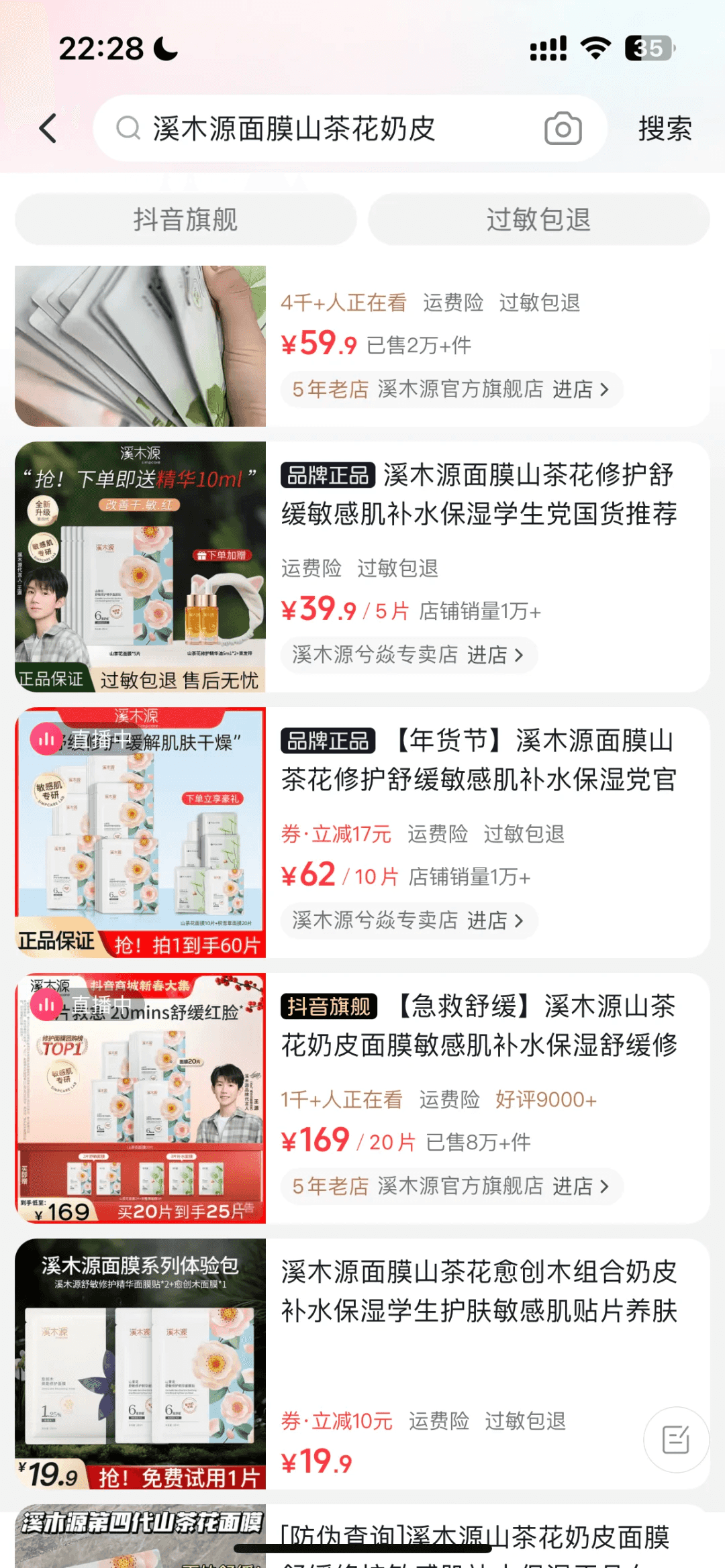This screenshot has height=1568, width=725.
Task: Open the ¥19.9 愈创木组合 trial pack listing
Action: pos(478,1292)
